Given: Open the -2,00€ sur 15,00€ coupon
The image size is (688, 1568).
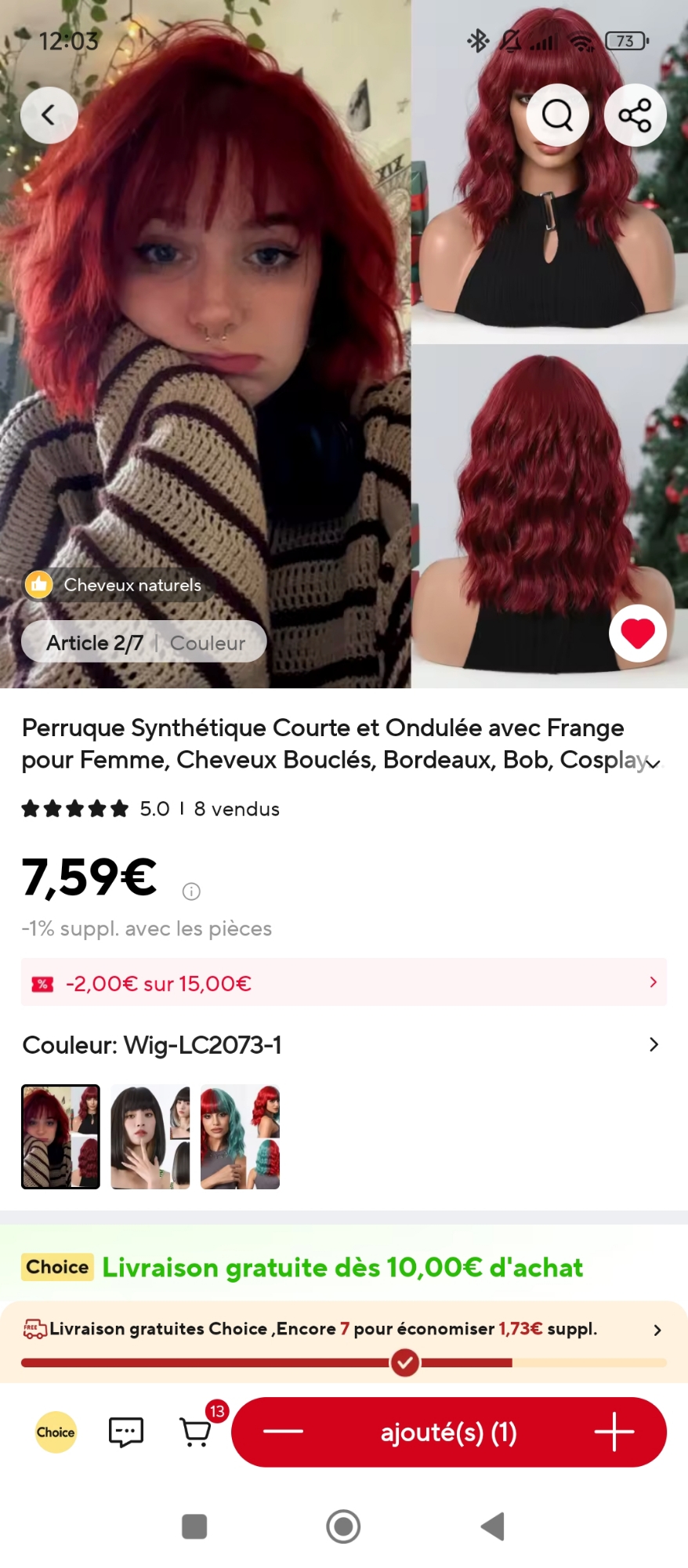Looking at the screenshot, I should [x=343, y=983].
